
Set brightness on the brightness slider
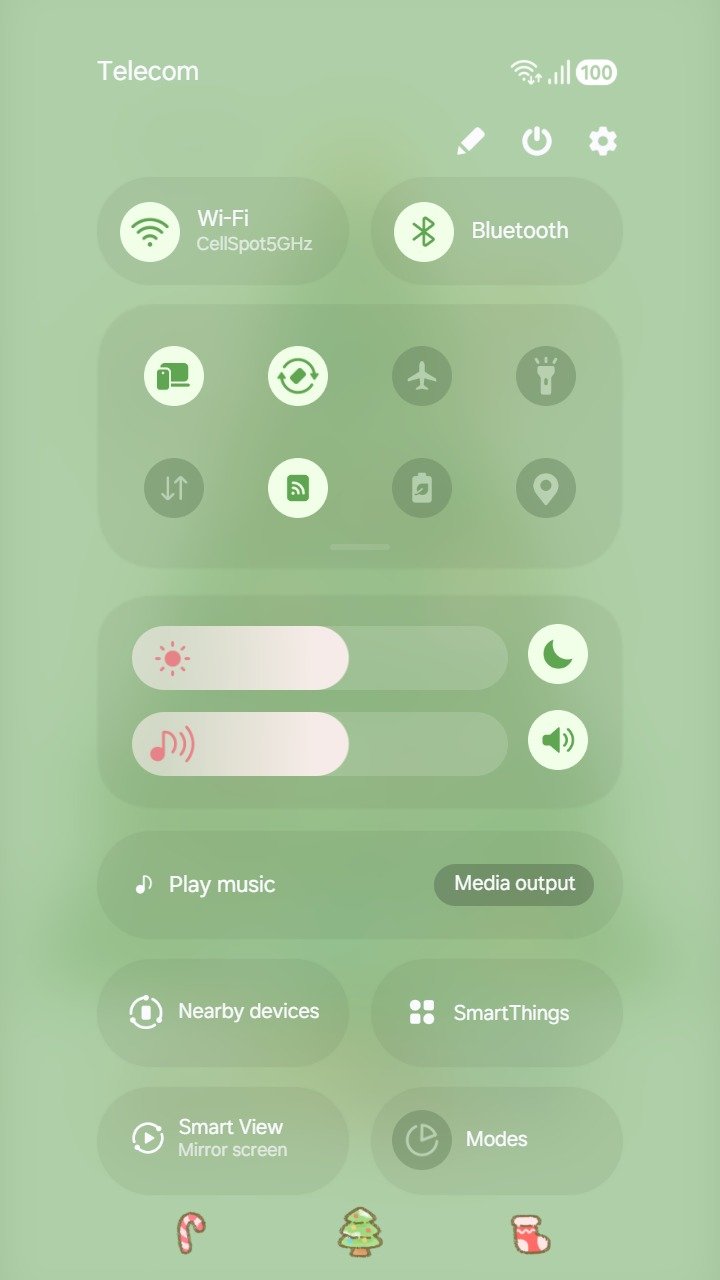(x=320, y=658)
